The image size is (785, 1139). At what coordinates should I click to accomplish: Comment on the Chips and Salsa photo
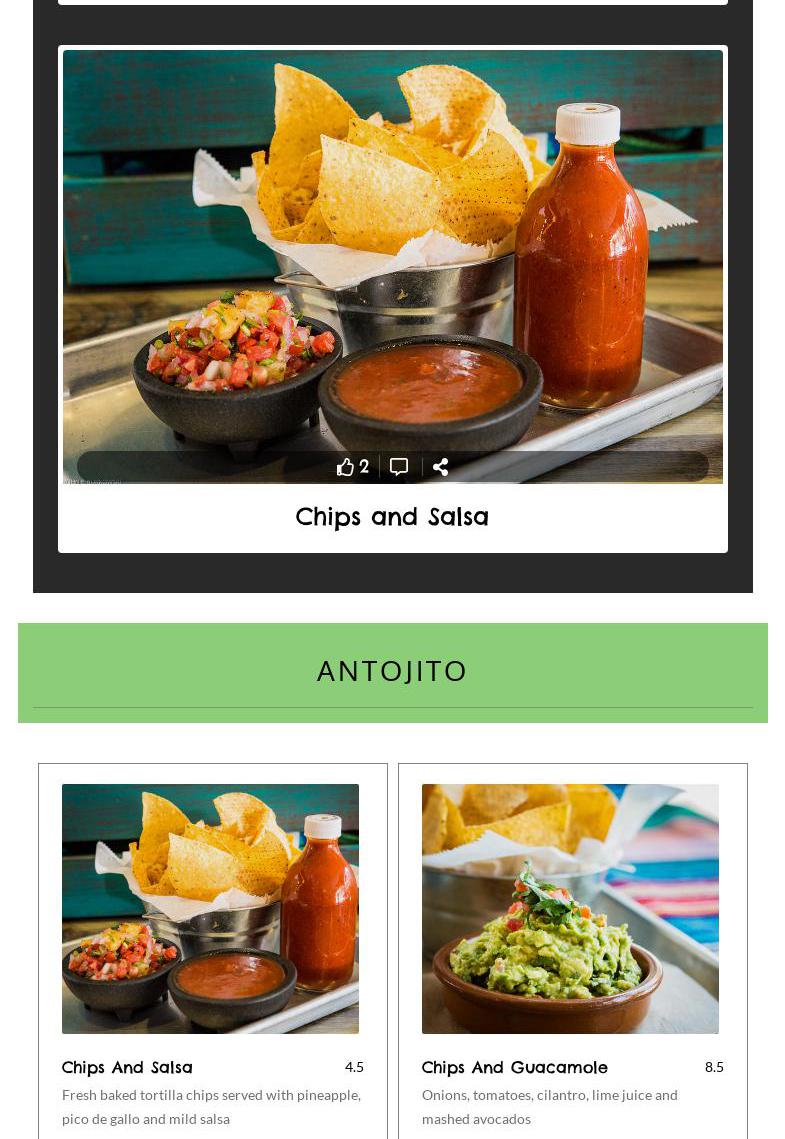pos(399,467)
